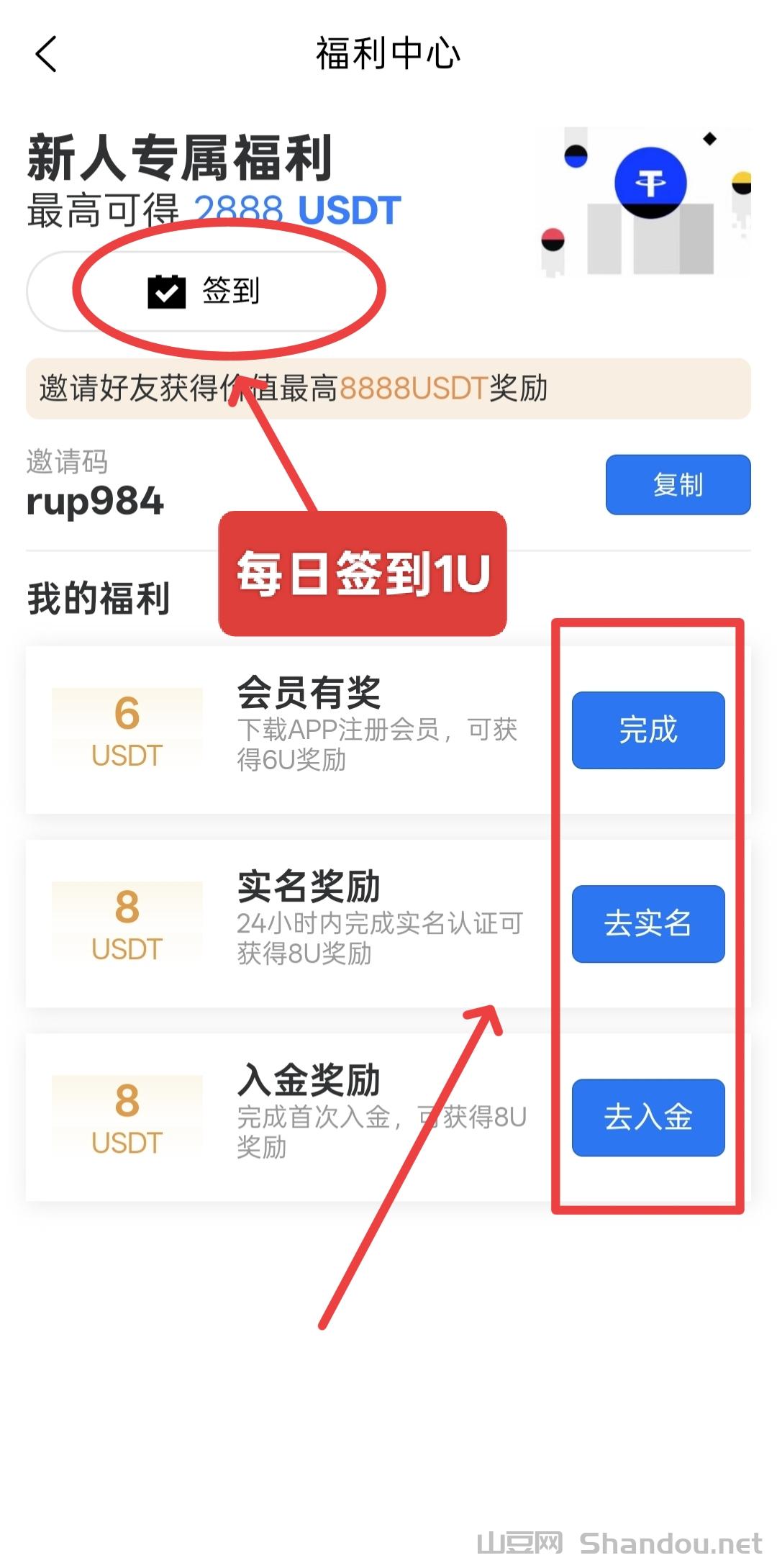This screenshot has width=777, height=1568.
Task: Tap 去入金 to make first deposit
Action: click(647, 1118)
